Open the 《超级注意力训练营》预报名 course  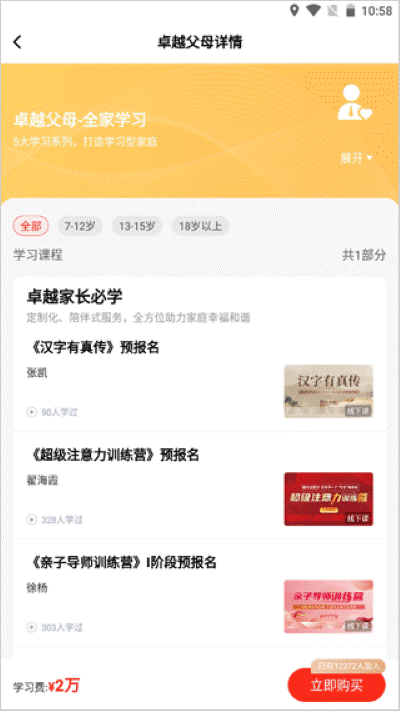(200, 486)
